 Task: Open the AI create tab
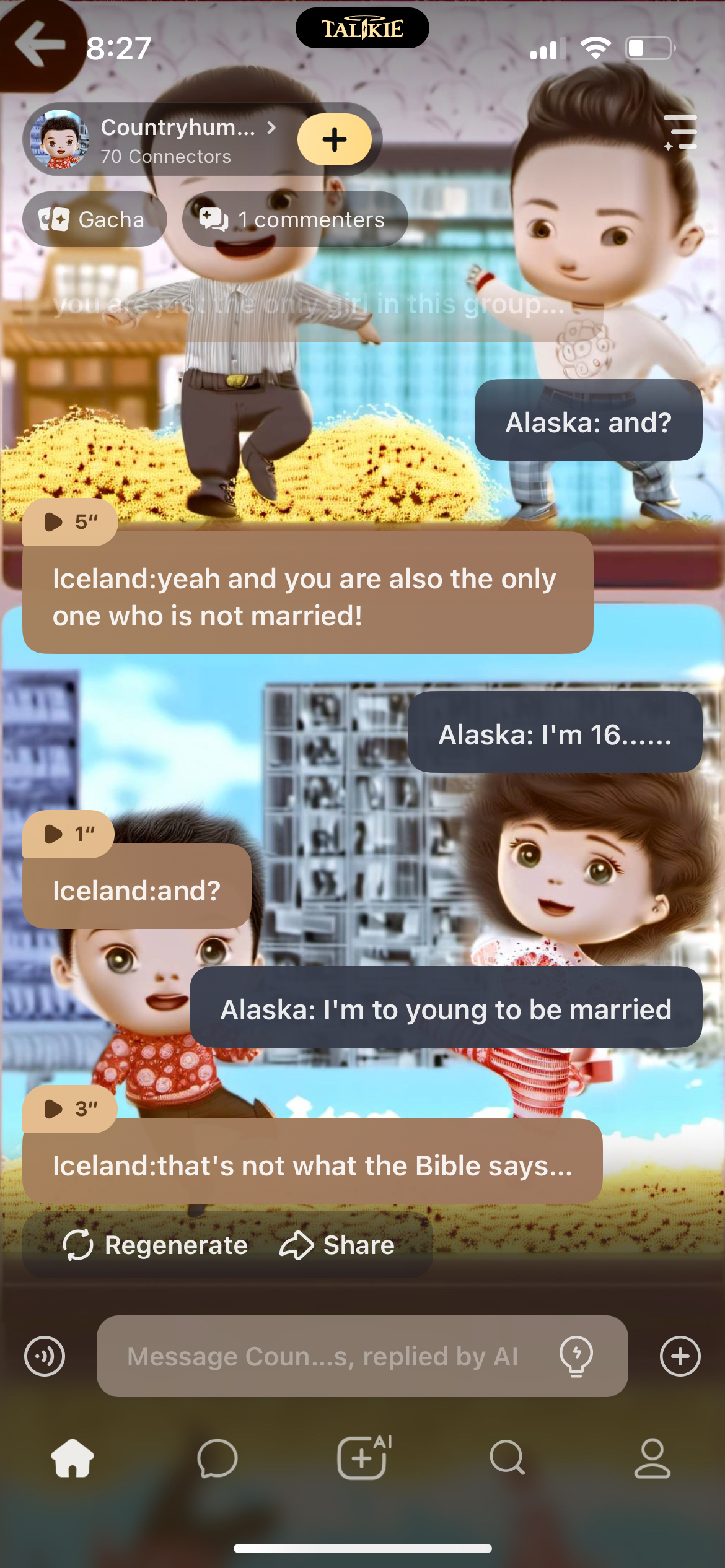362,1458
